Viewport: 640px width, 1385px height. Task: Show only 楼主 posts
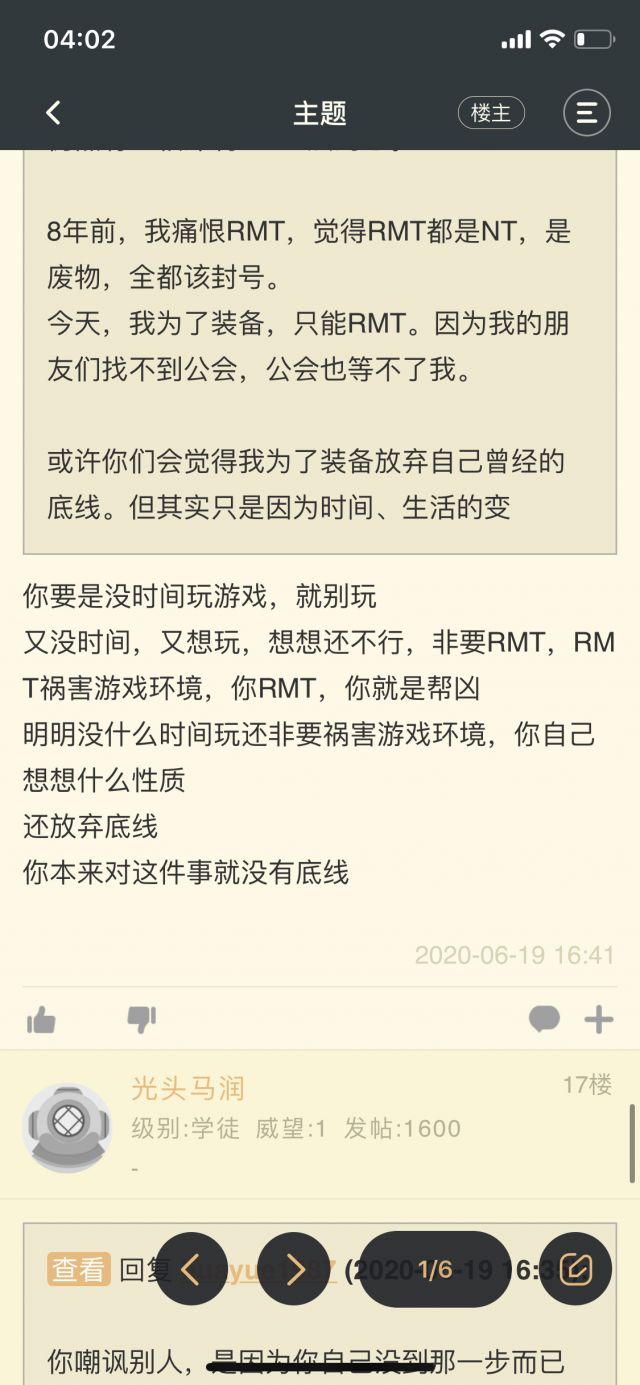click(490, 113)
